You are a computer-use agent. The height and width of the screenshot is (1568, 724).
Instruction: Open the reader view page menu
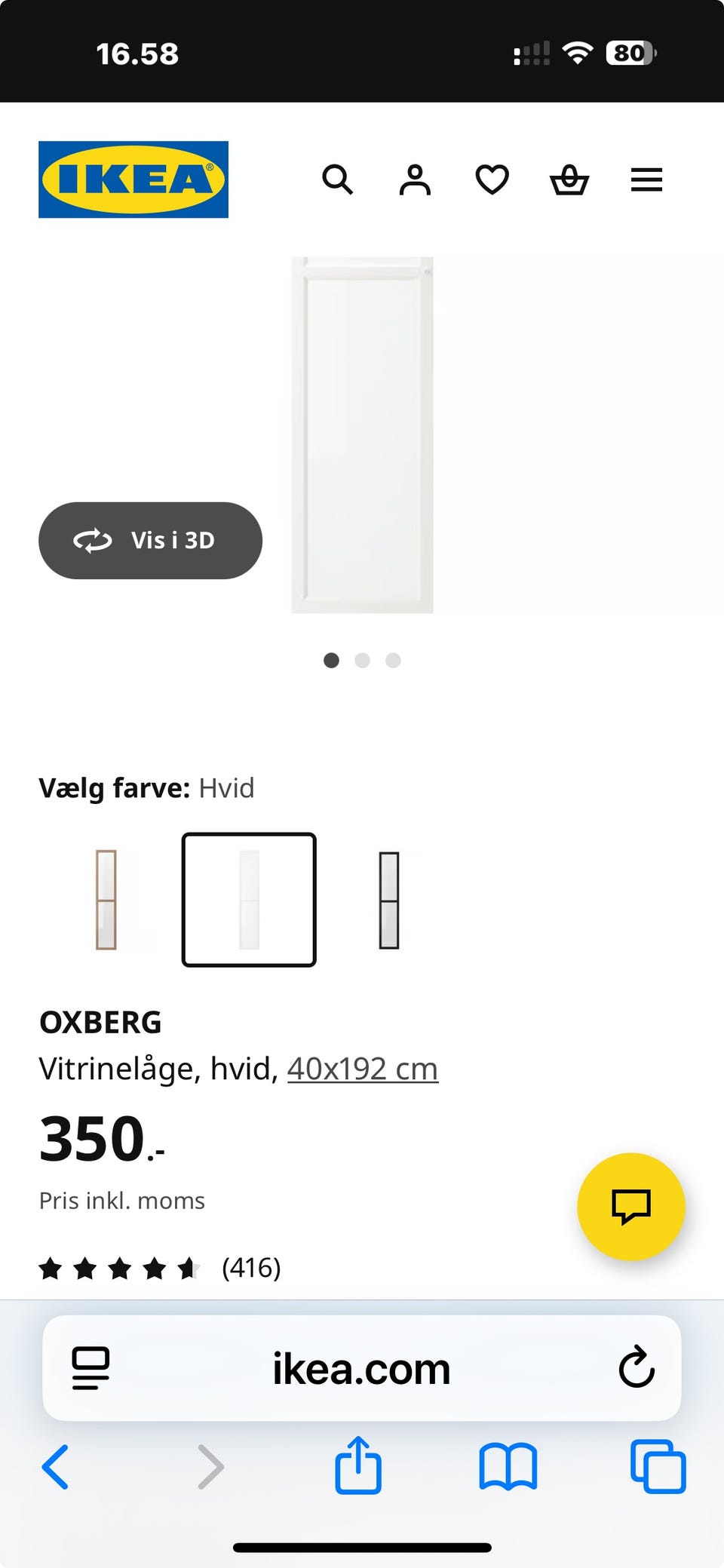click(90, 1370)
